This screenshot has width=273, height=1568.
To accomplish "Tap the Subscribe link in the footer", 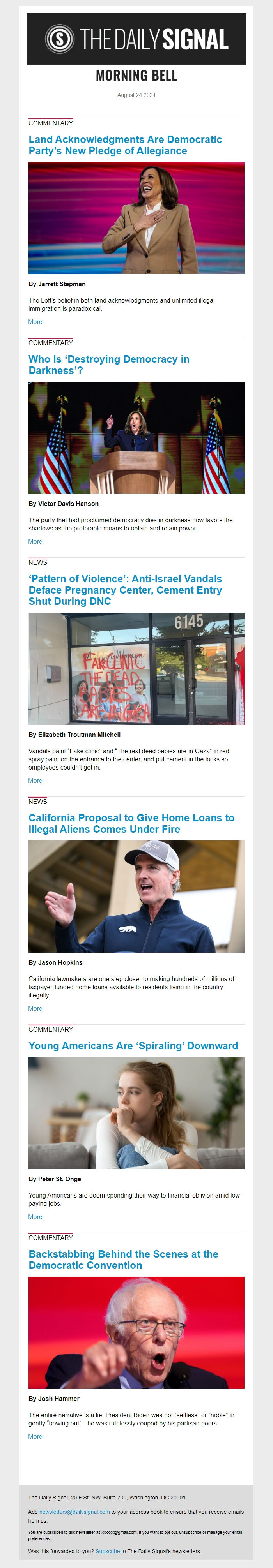I will click(107, 1551).
